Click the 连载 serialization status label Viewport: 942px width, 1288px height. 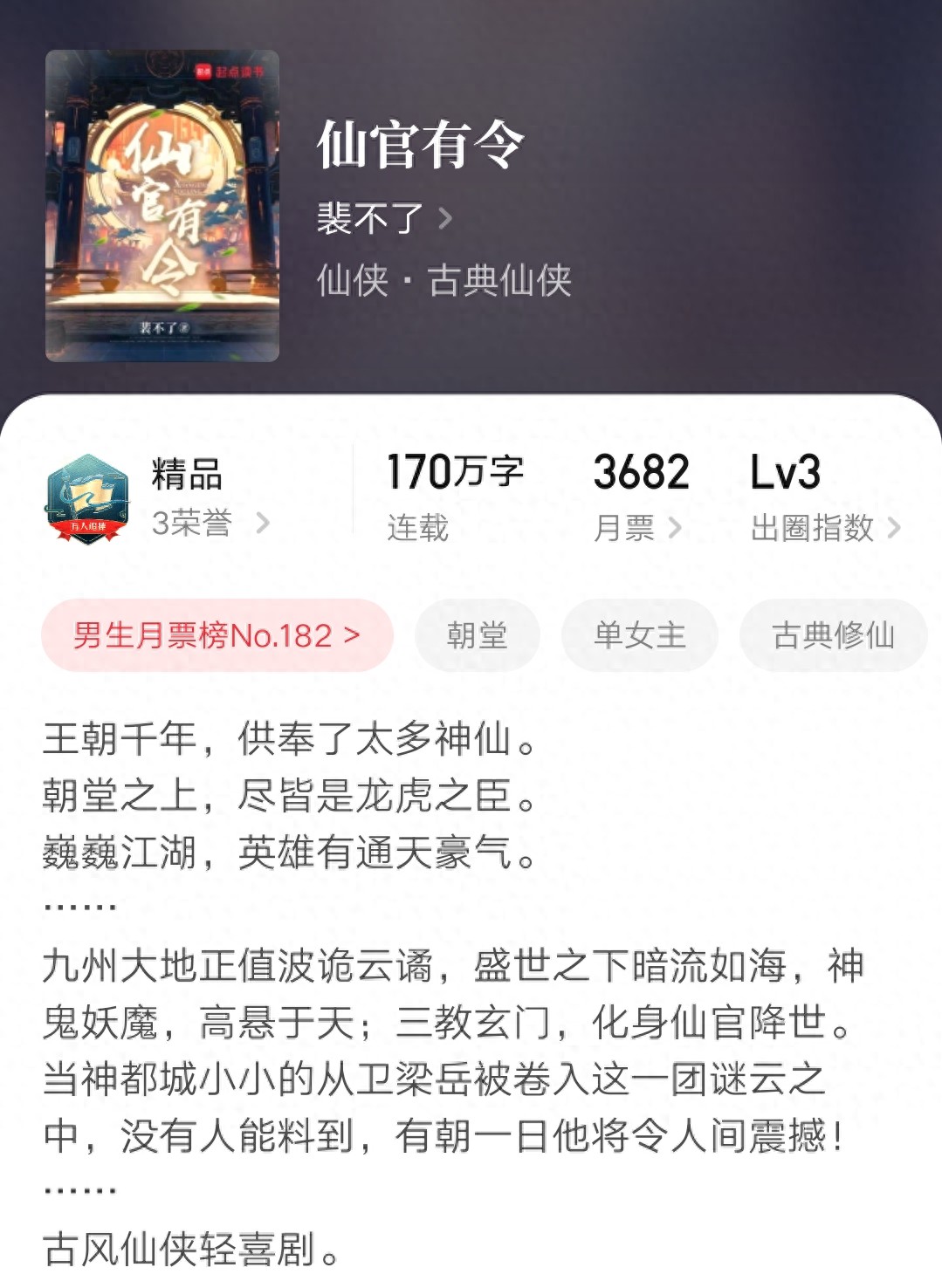tap(416, 528)
